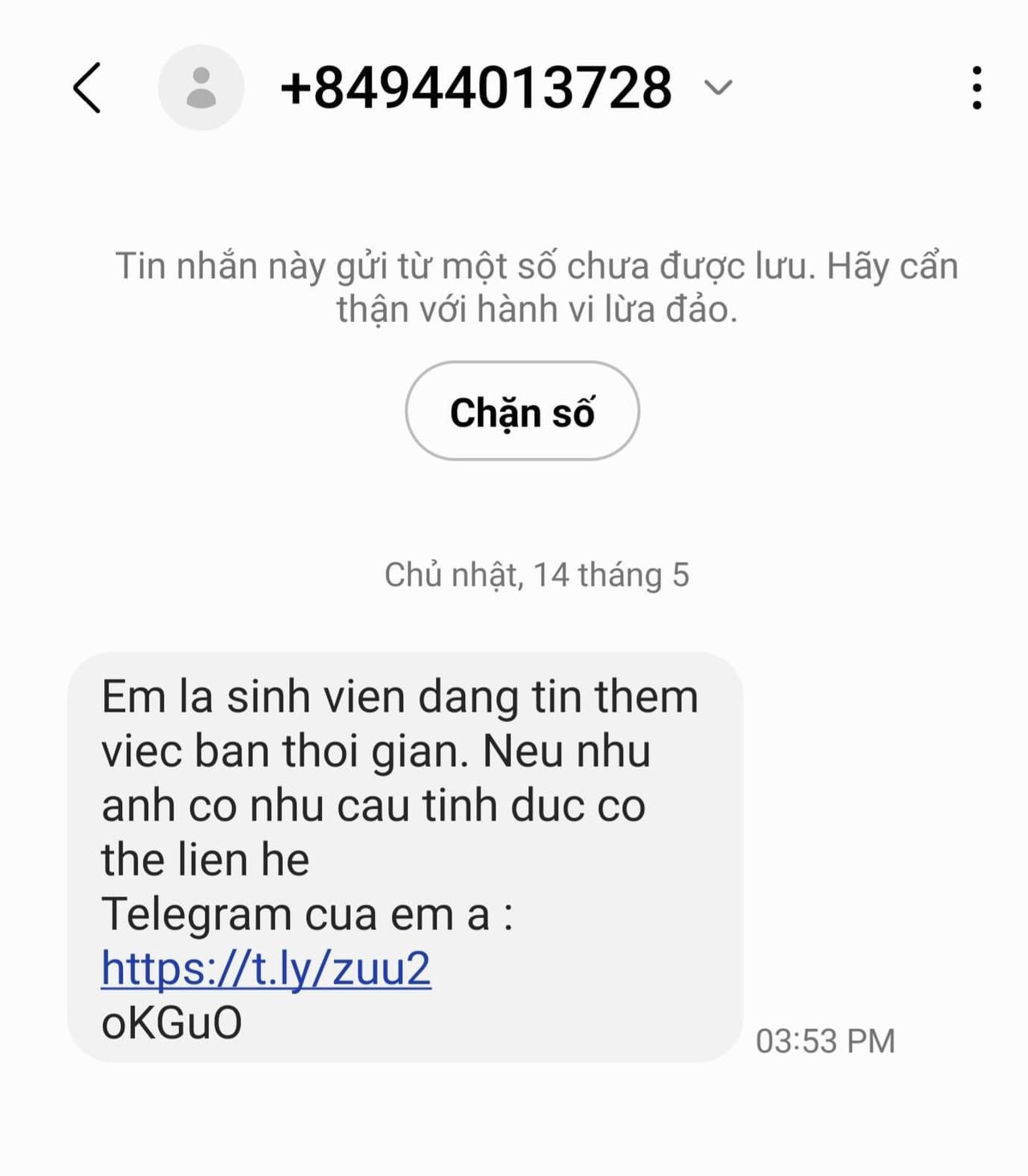This screenshot has height=1176, width=1028.
Task: Tap the 03:53 PM timestamp
Action: (826, 1041)
